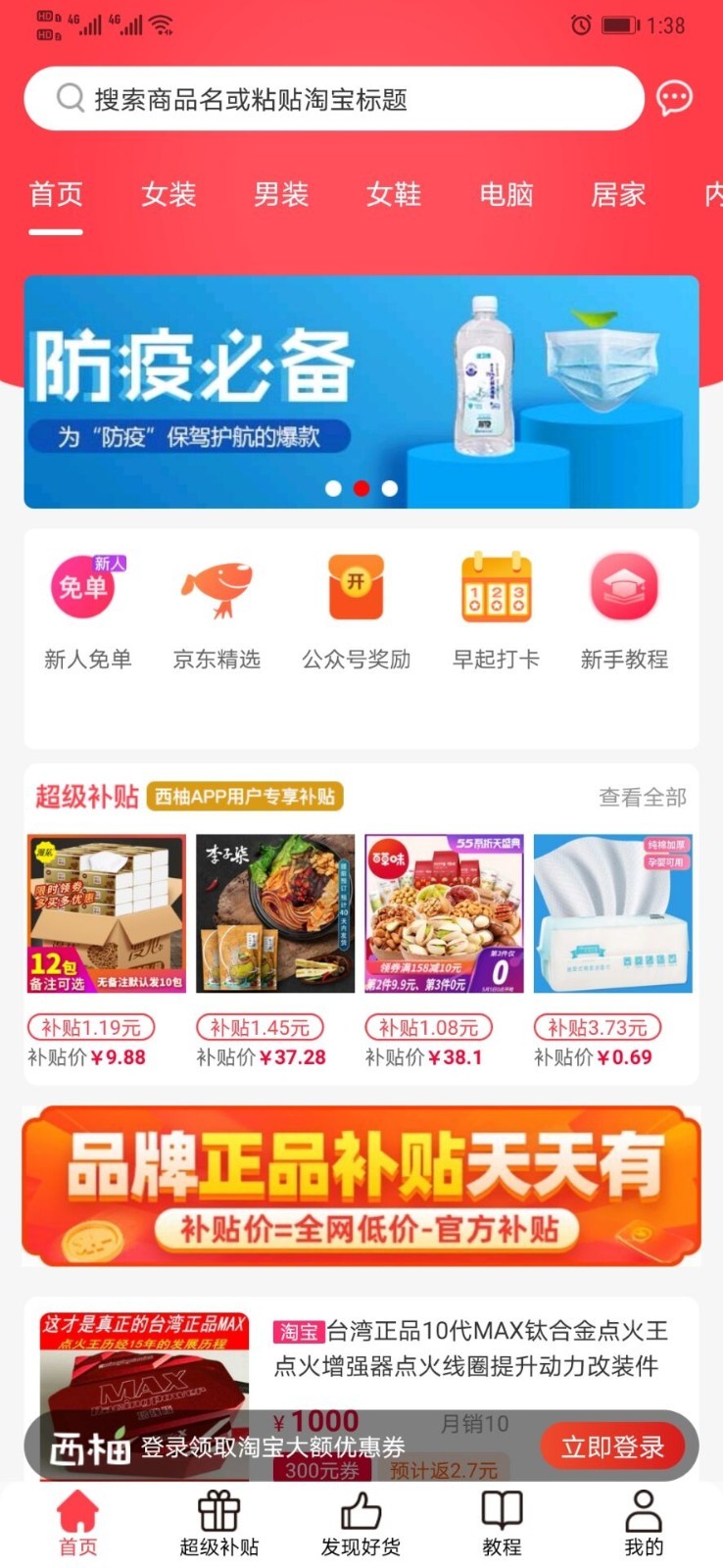The width and height of the screenshot is (723, 1568).
Task: Open the 防疫必备 banner
Action: pyautogui.click(x=361, y=392)
